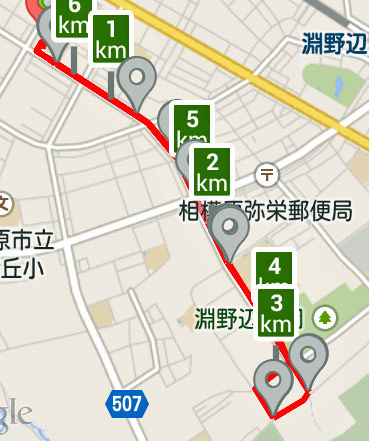Tap the 6 km distance marker

click(x=74, y=18)
